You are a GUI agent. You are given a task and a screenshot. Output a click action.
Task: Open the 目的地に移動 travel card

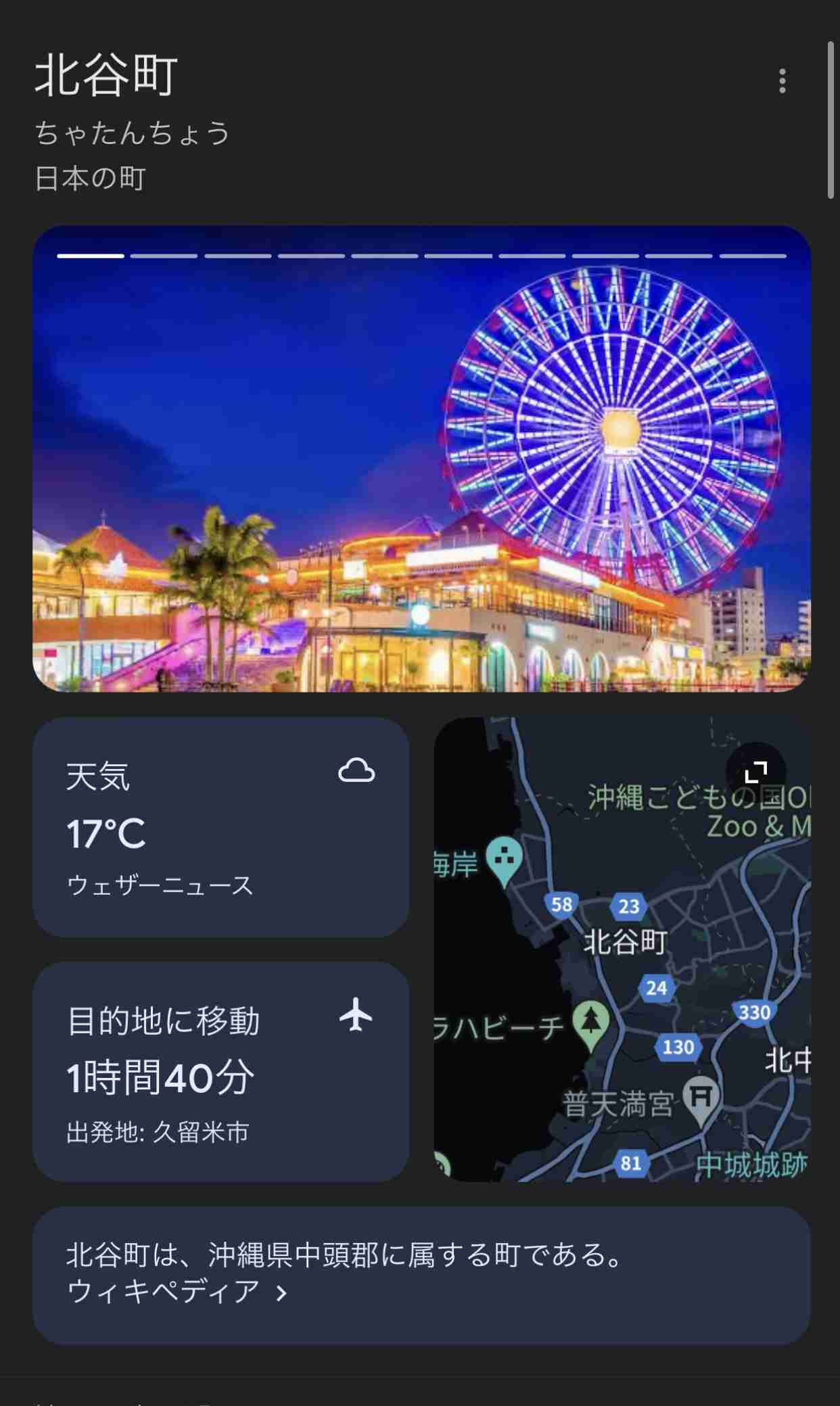point(220,1072)
